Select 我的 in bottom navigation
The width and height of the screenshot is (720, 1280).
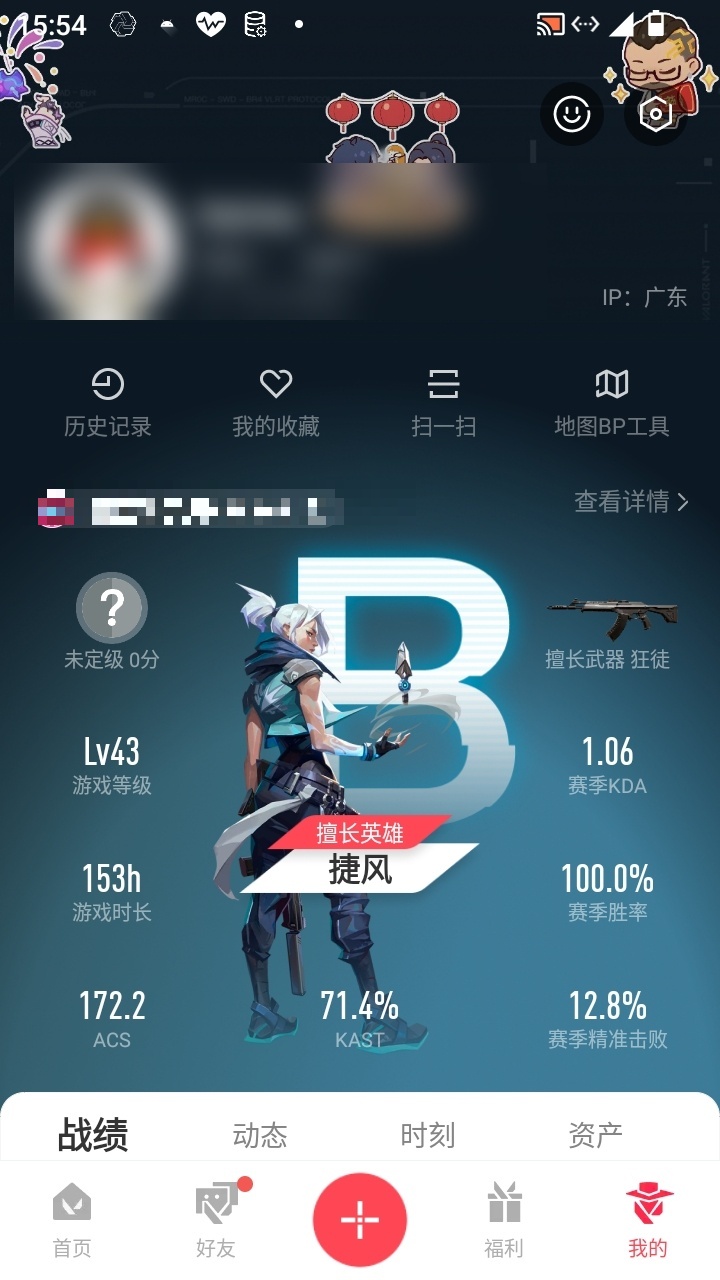pos(648,1220)
